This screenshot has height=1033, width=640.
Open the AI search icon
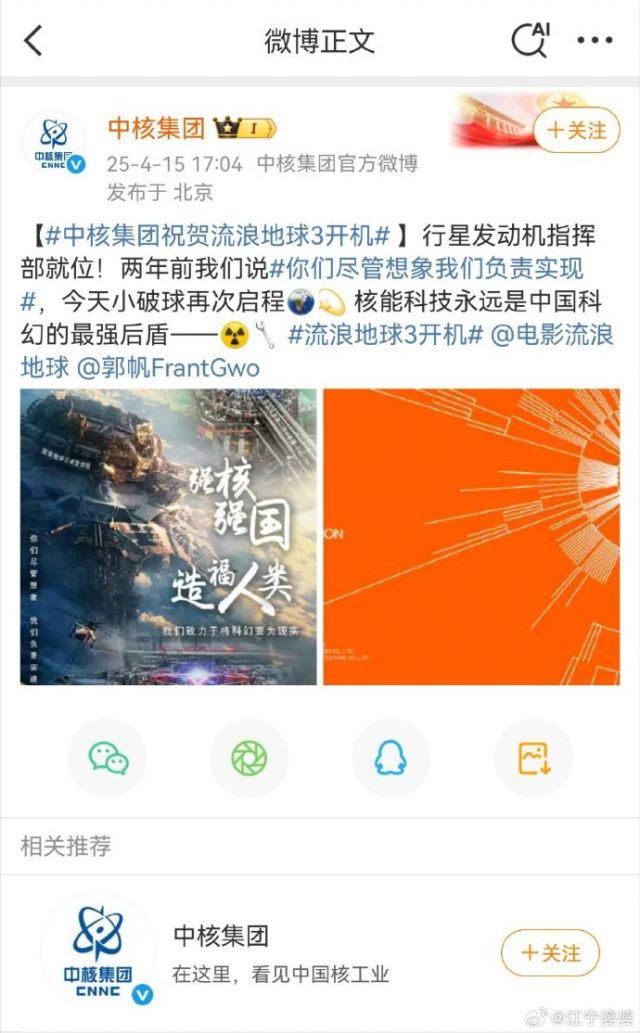(531, 40)
